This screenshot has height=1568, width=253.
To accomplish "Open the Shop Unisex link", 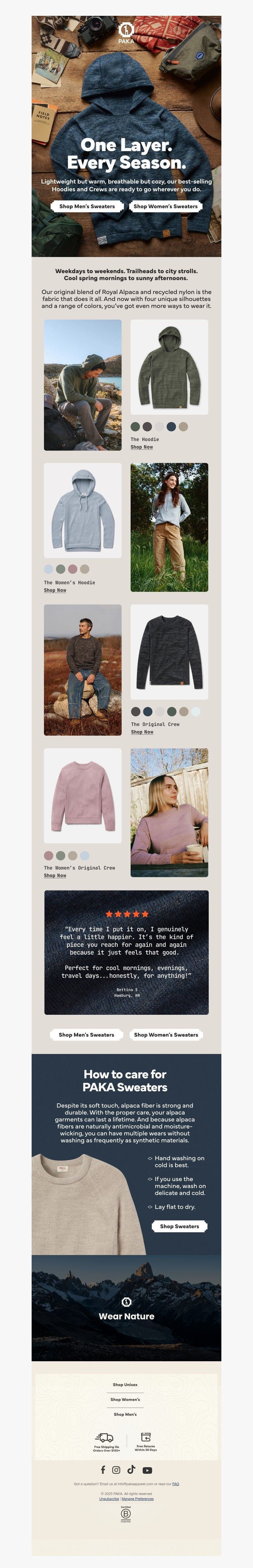I will tap(125, 1385).
